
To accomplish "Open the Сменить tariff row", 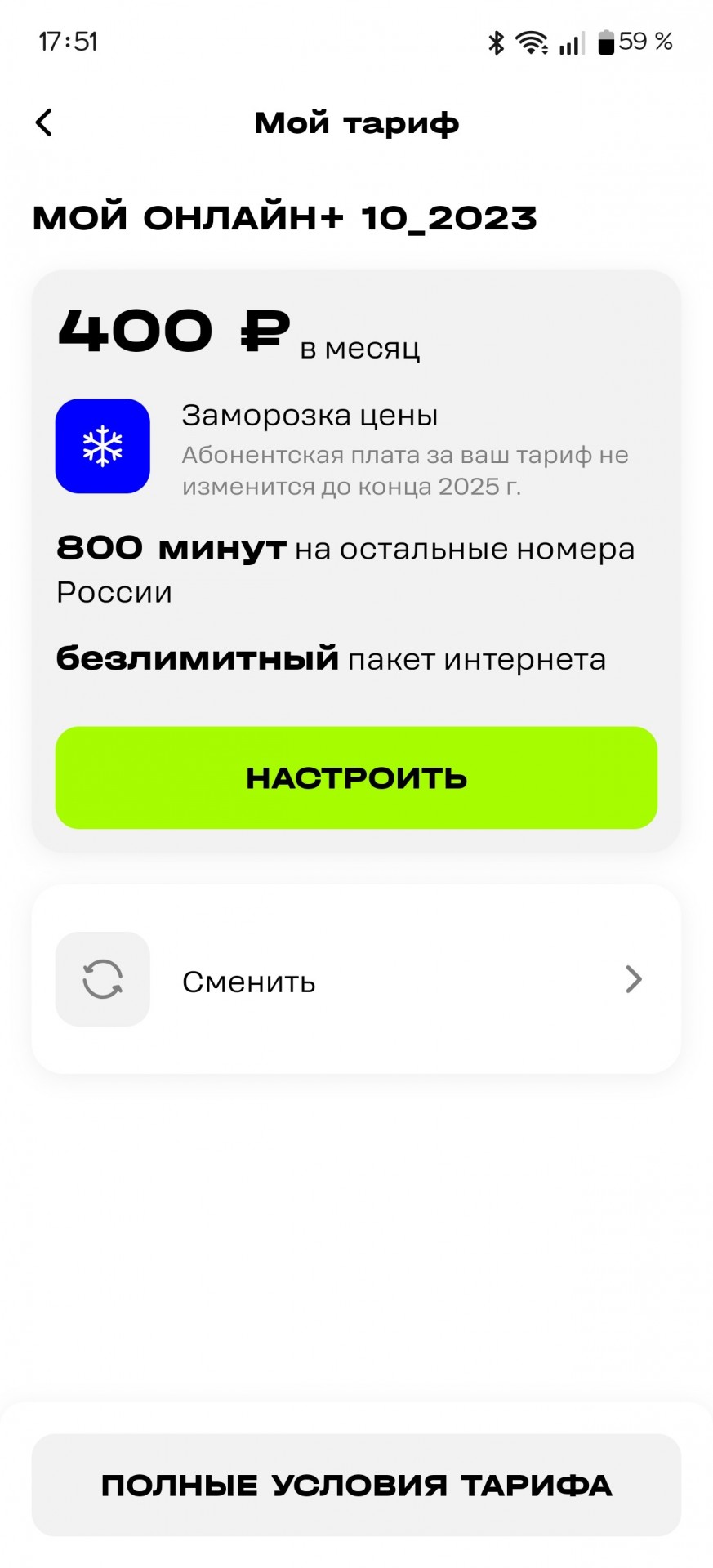I will pos(356,979).
